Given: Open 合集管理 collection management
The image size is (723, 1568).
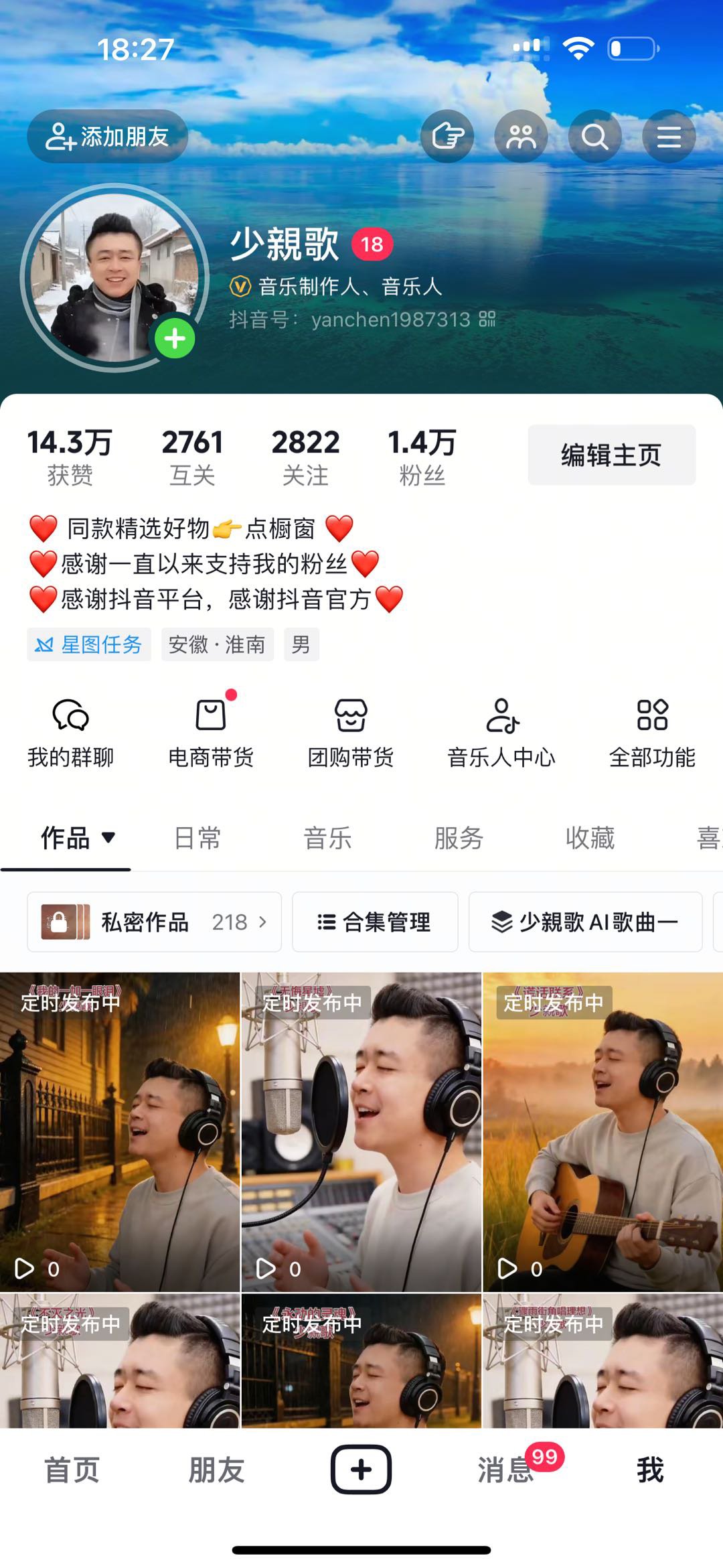Looking at the screenshot, I should (375, 922).
